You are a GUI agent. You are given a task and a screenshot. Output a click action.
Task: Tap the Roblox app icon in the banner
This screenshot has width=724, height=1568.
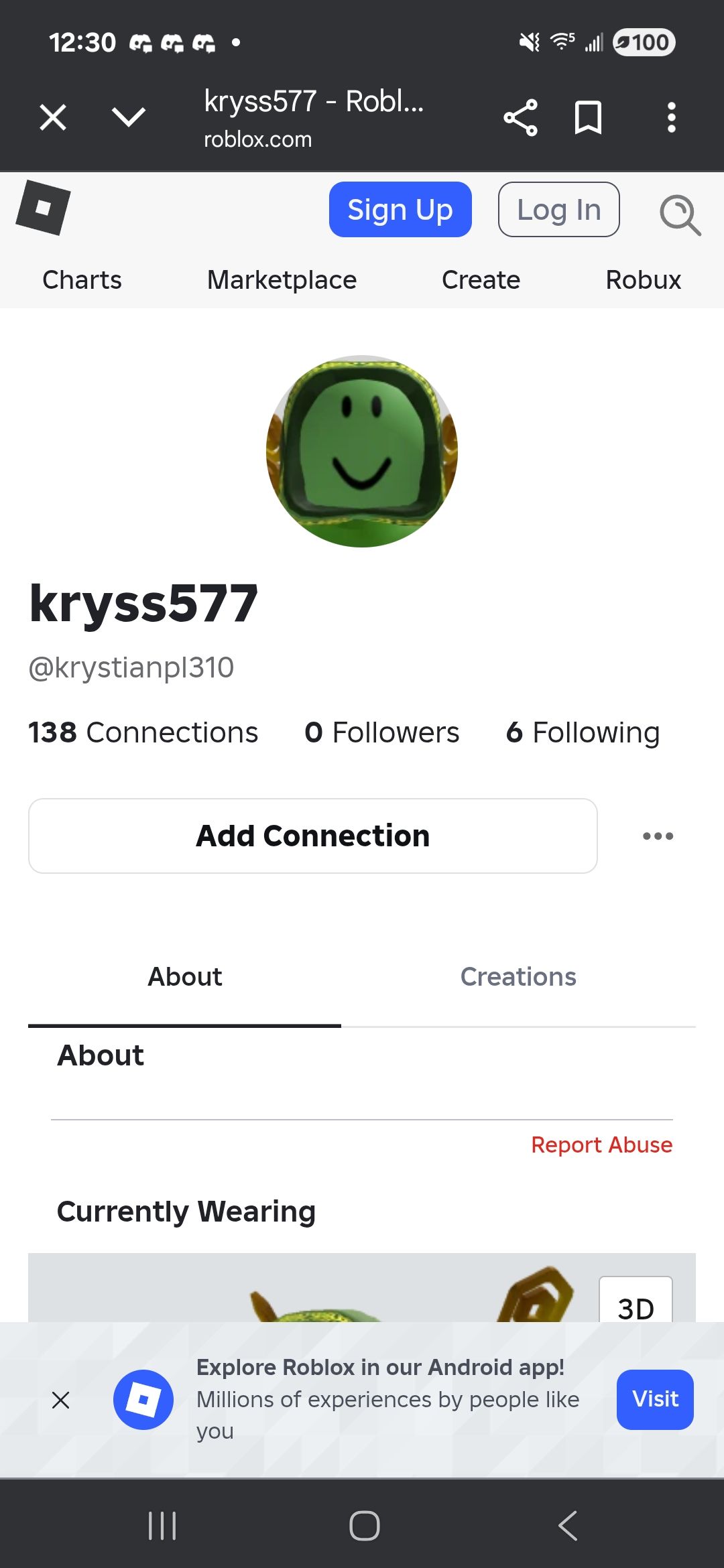(143, 1399)
